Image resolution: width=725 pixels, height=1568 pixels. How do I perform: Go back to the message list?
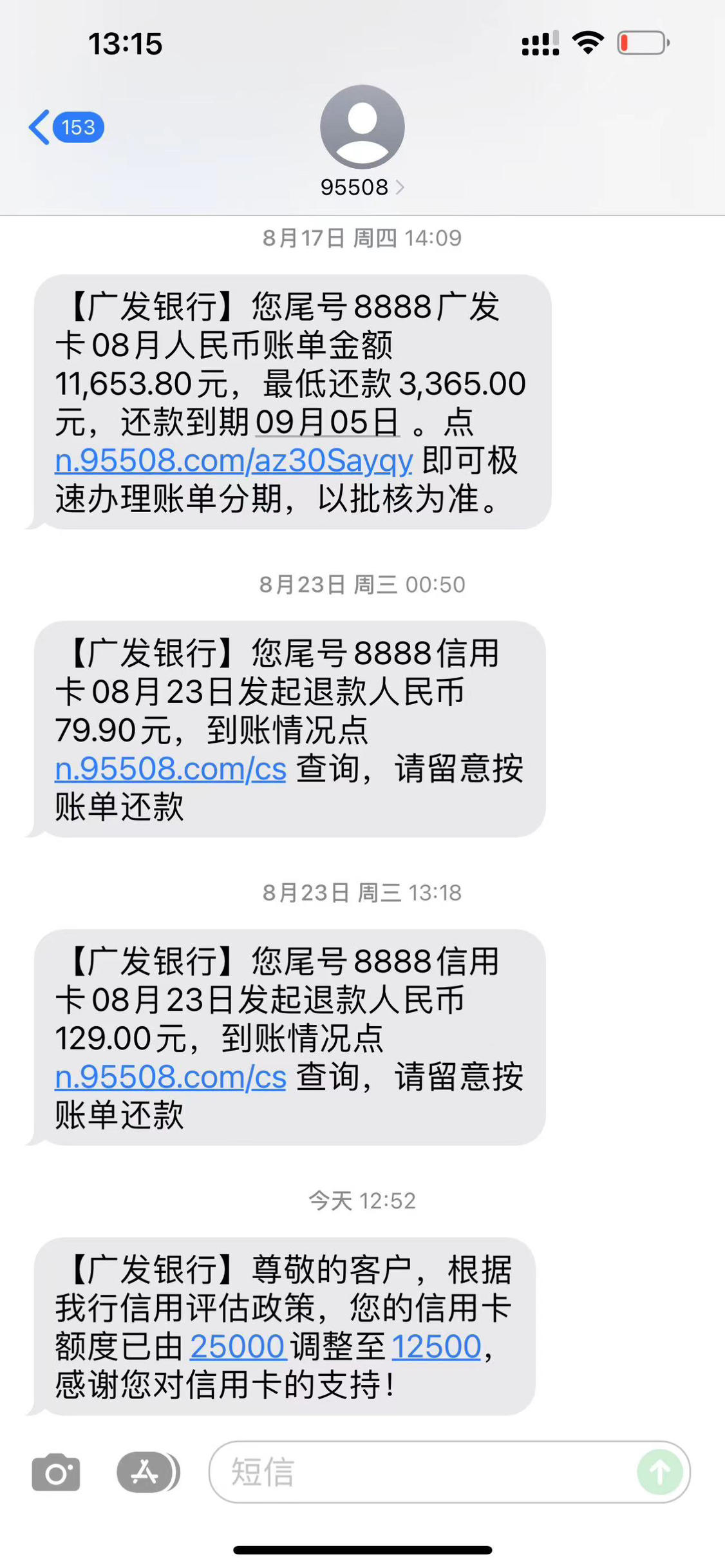[66, 127]
